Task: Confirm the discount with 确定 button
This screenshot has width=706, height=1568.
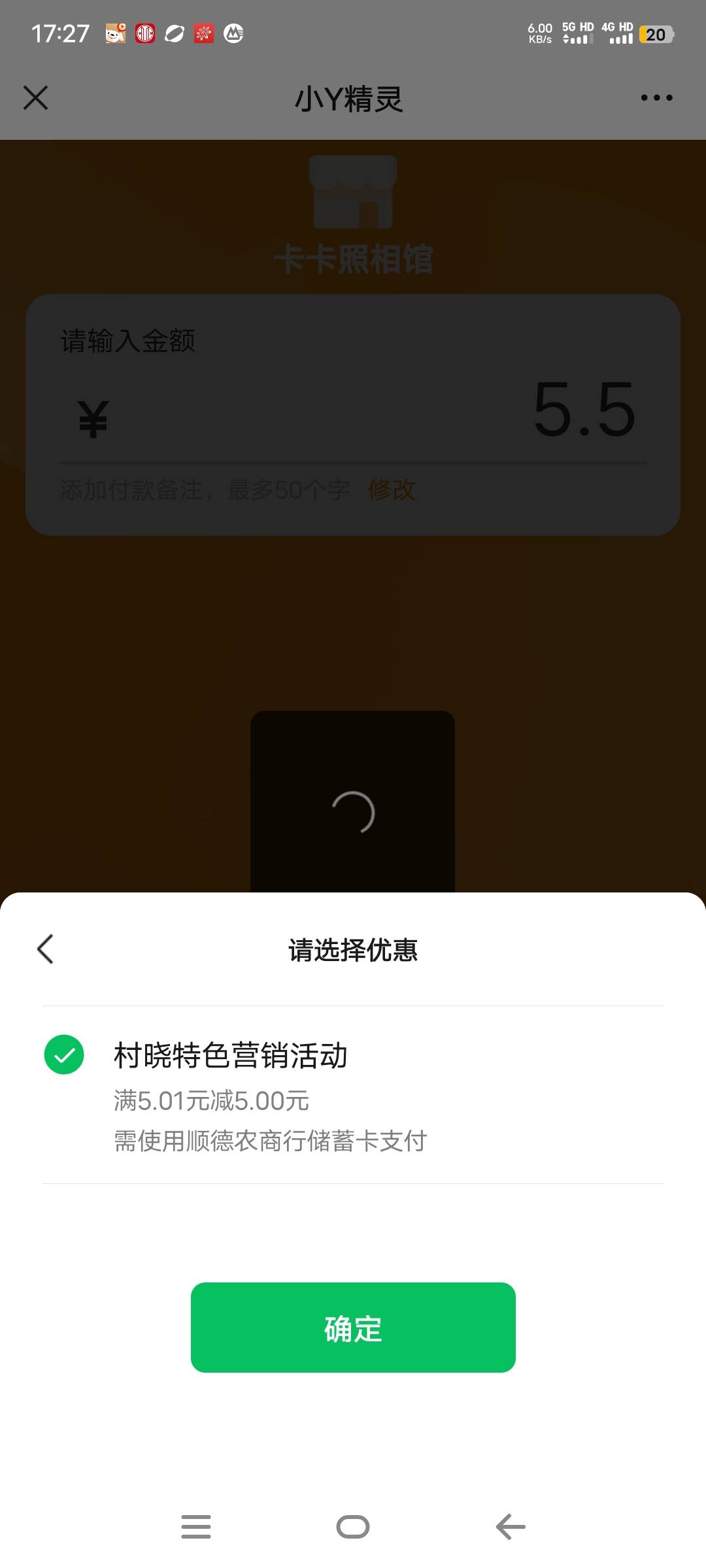Action: click(353, 1328)
